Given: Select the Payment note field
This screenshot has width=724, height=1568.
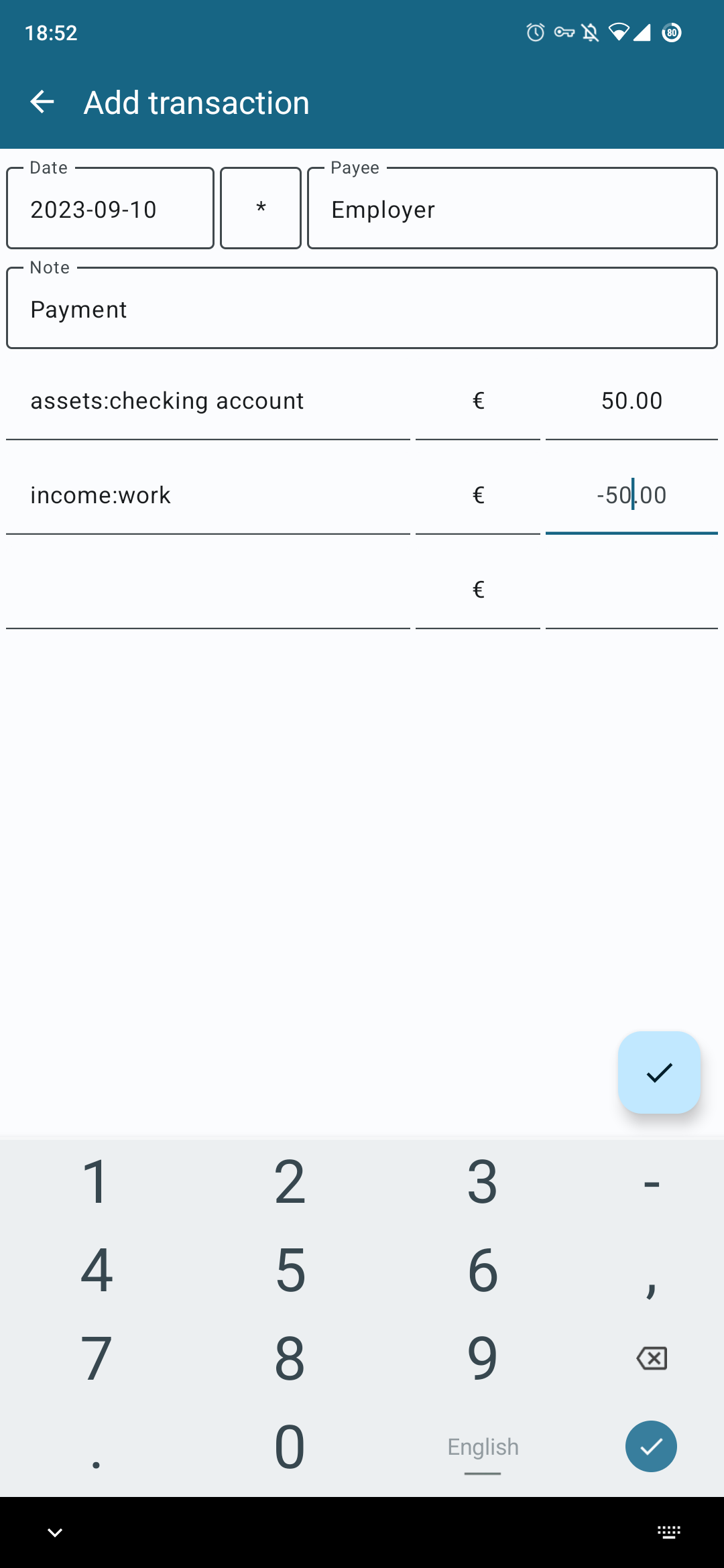Looking at the screenshot, I should 362,308.
